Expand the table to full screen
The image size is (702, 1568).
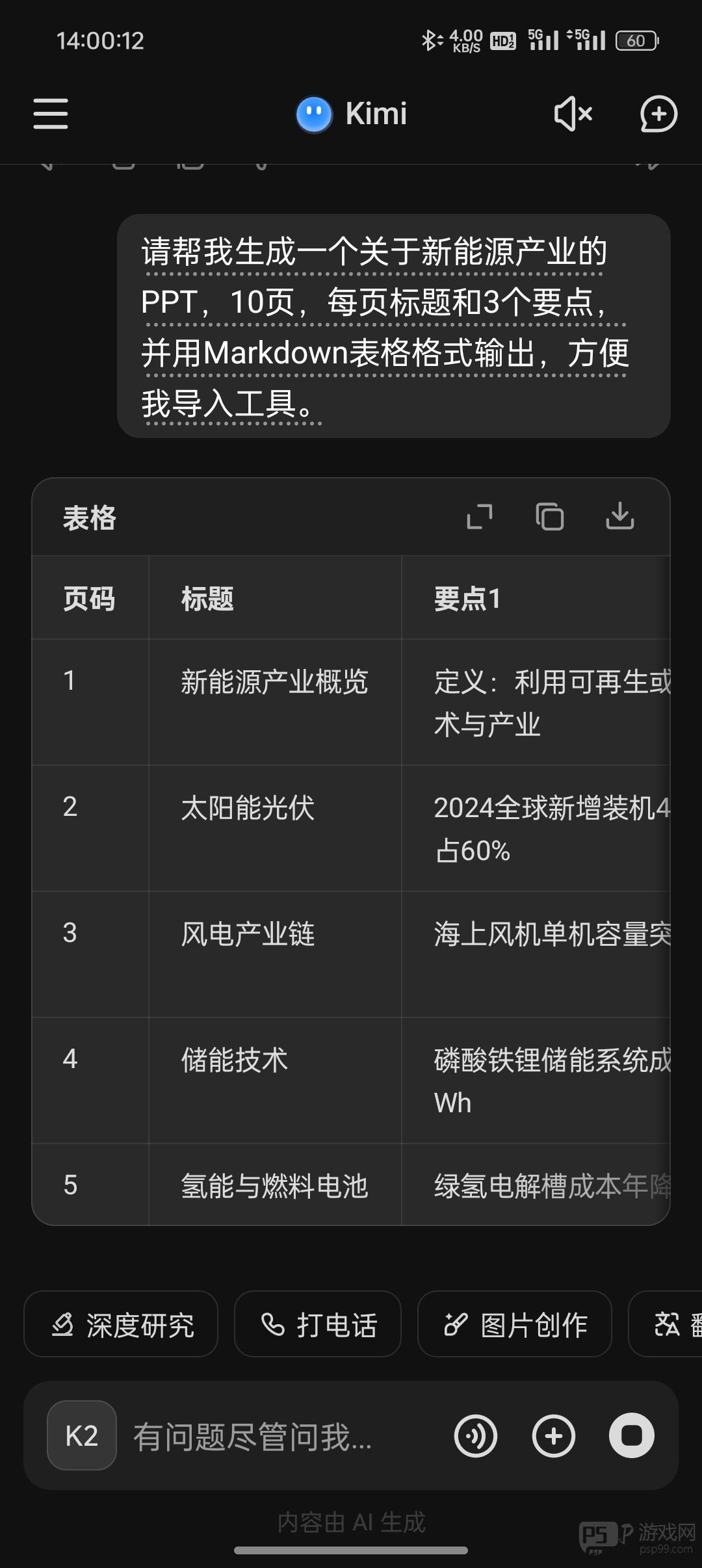(x=480, y=517)
